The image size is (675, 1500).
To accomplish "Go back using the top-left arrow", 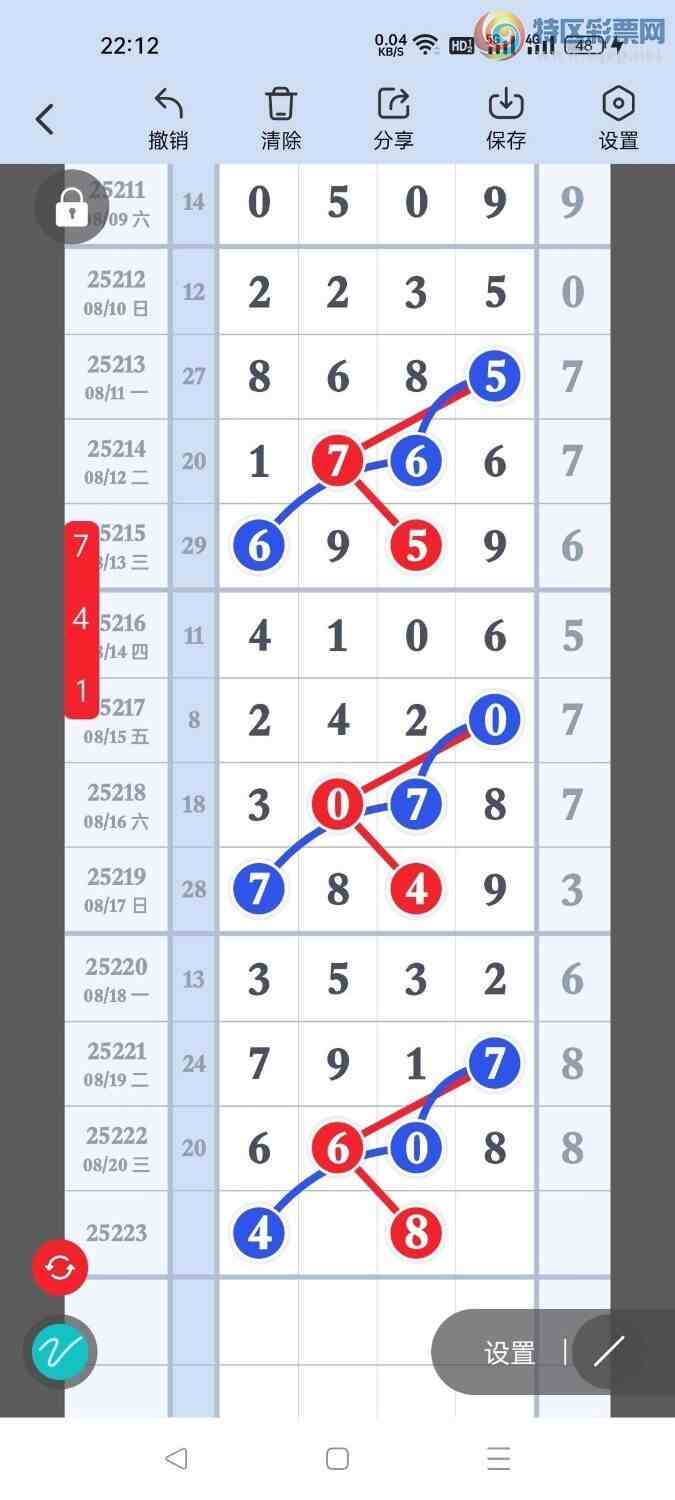I will tap(44, 120).
